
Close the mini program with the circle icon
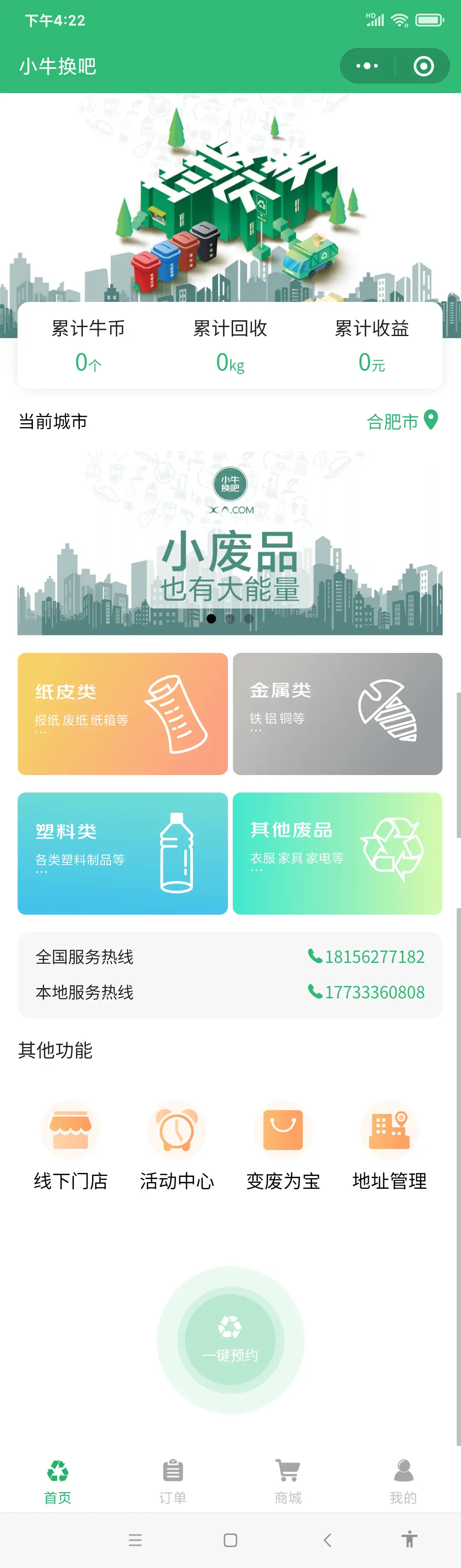pos(423,66)
